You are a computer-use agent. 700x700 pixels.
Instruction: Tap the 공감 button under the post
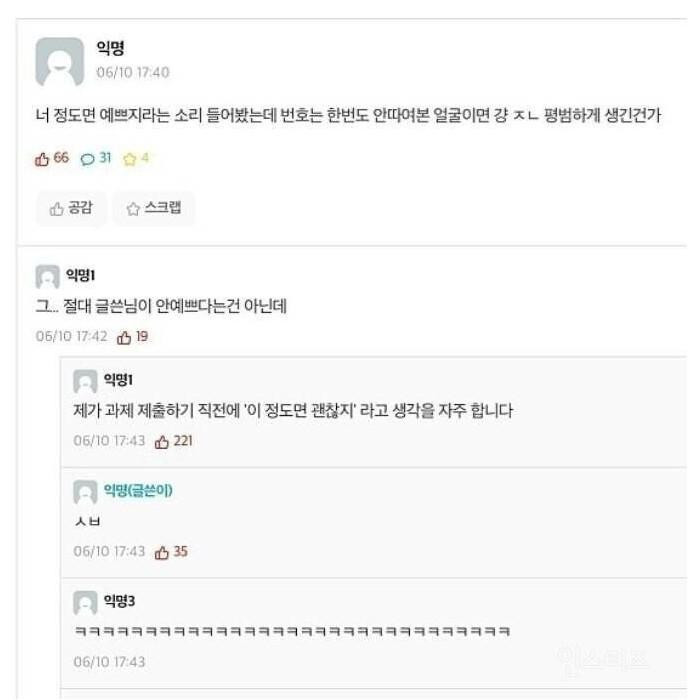point(71,208)
